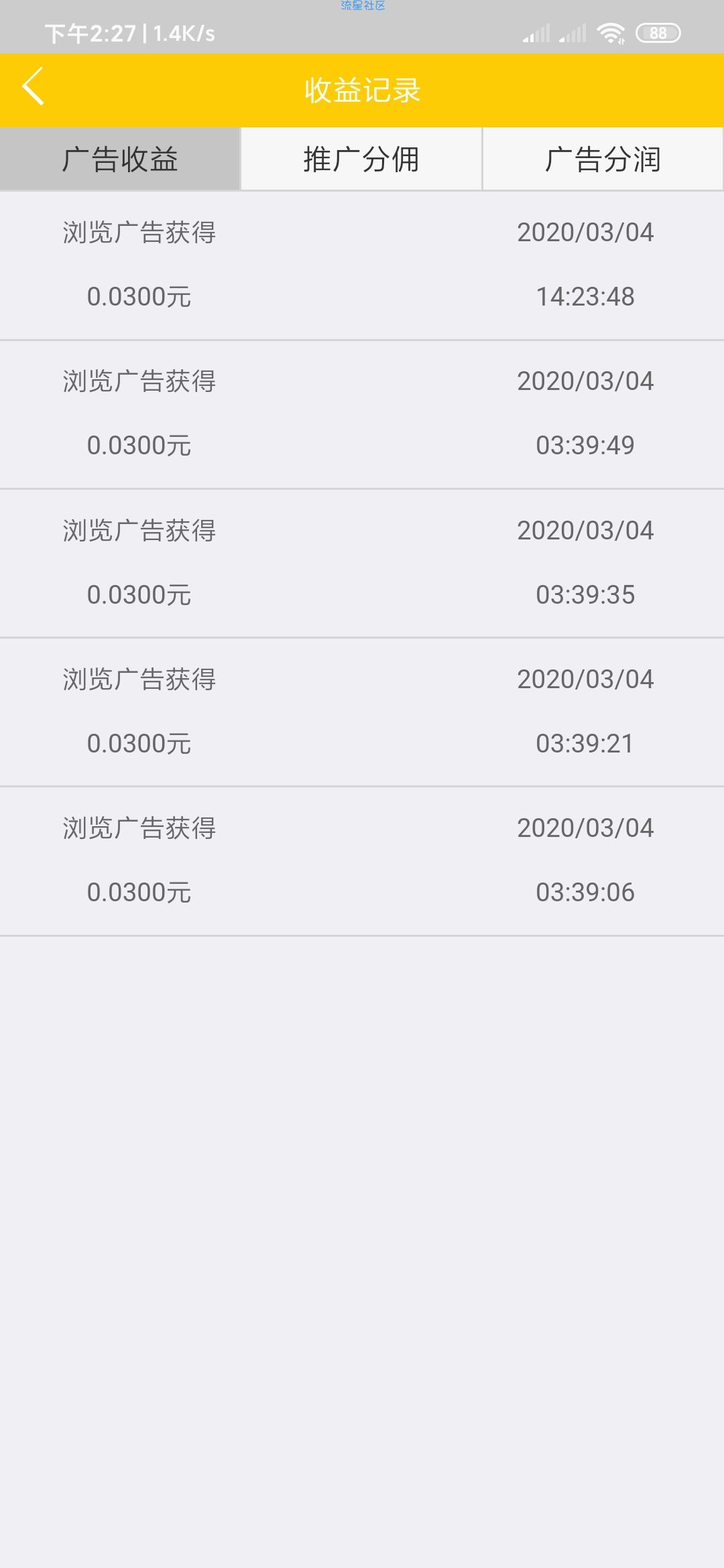This screenshot has height=1568, width=724.
Task: Select the 广告收益 tab
Action: (120, 159)
